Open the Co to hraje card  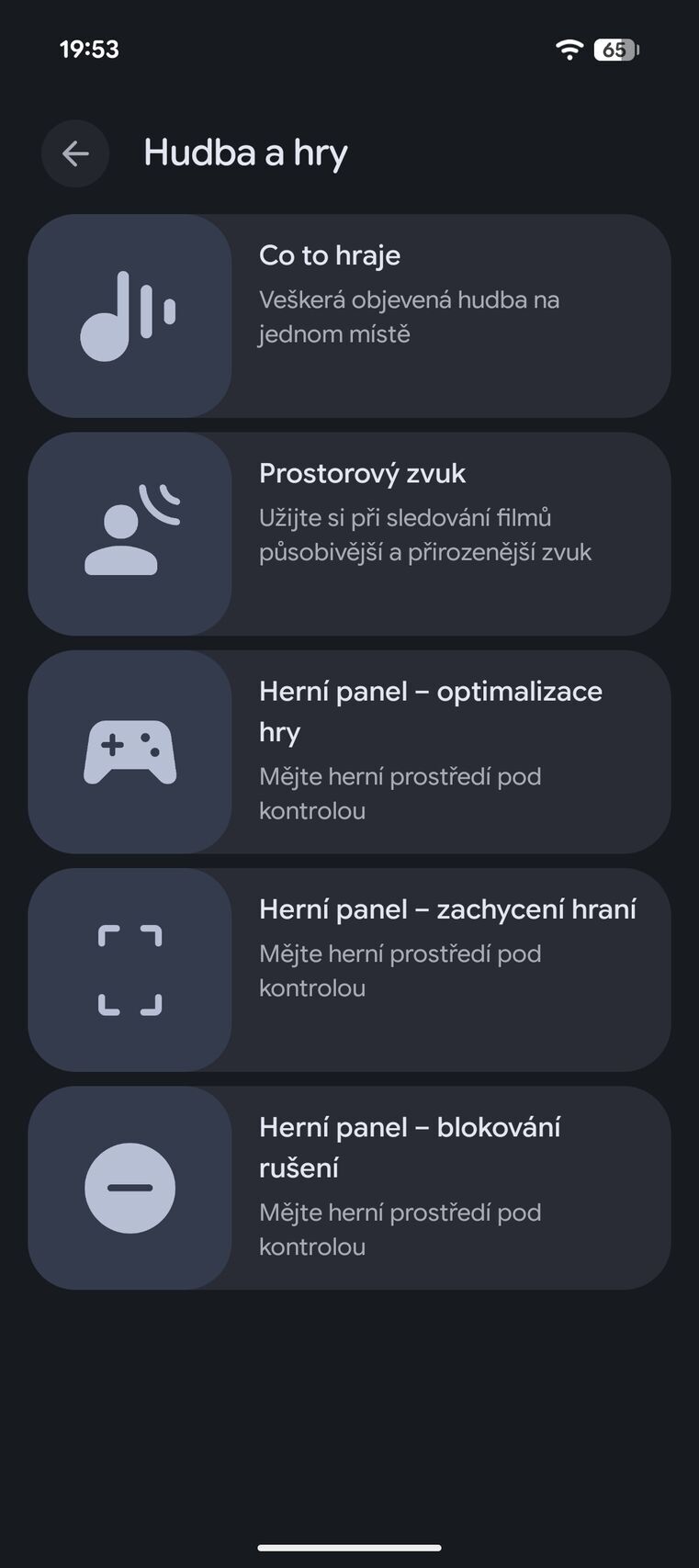tap(349, 316)
